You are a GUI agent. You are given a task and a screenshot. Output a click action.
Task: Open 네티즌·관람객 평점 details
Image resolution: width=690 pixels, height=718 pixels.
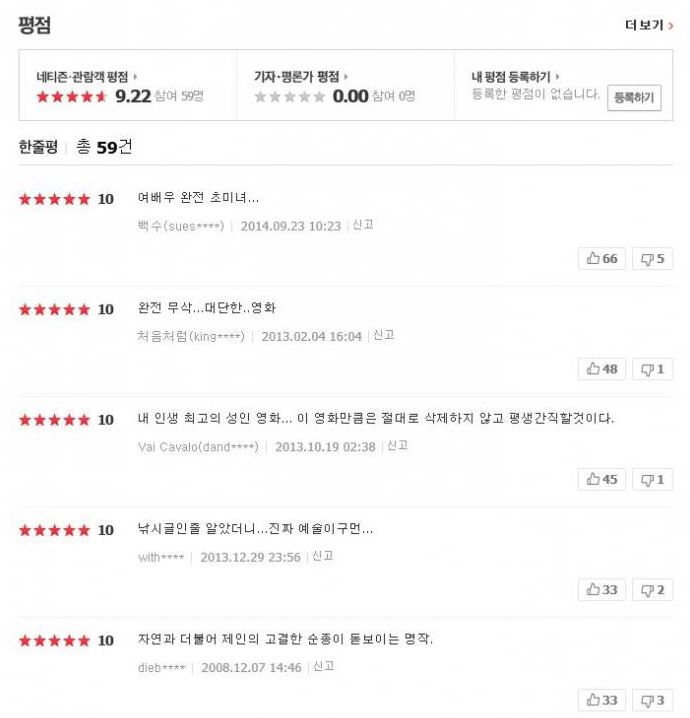(86, 76)
